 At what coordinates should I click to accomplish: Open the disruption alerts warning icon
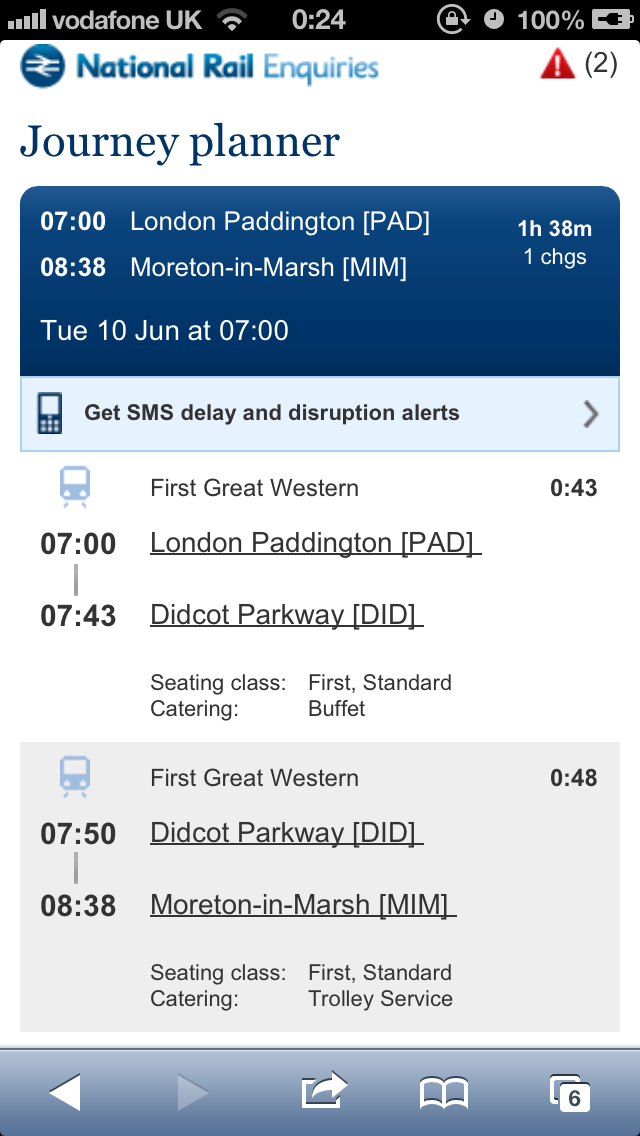click(557, 65)
